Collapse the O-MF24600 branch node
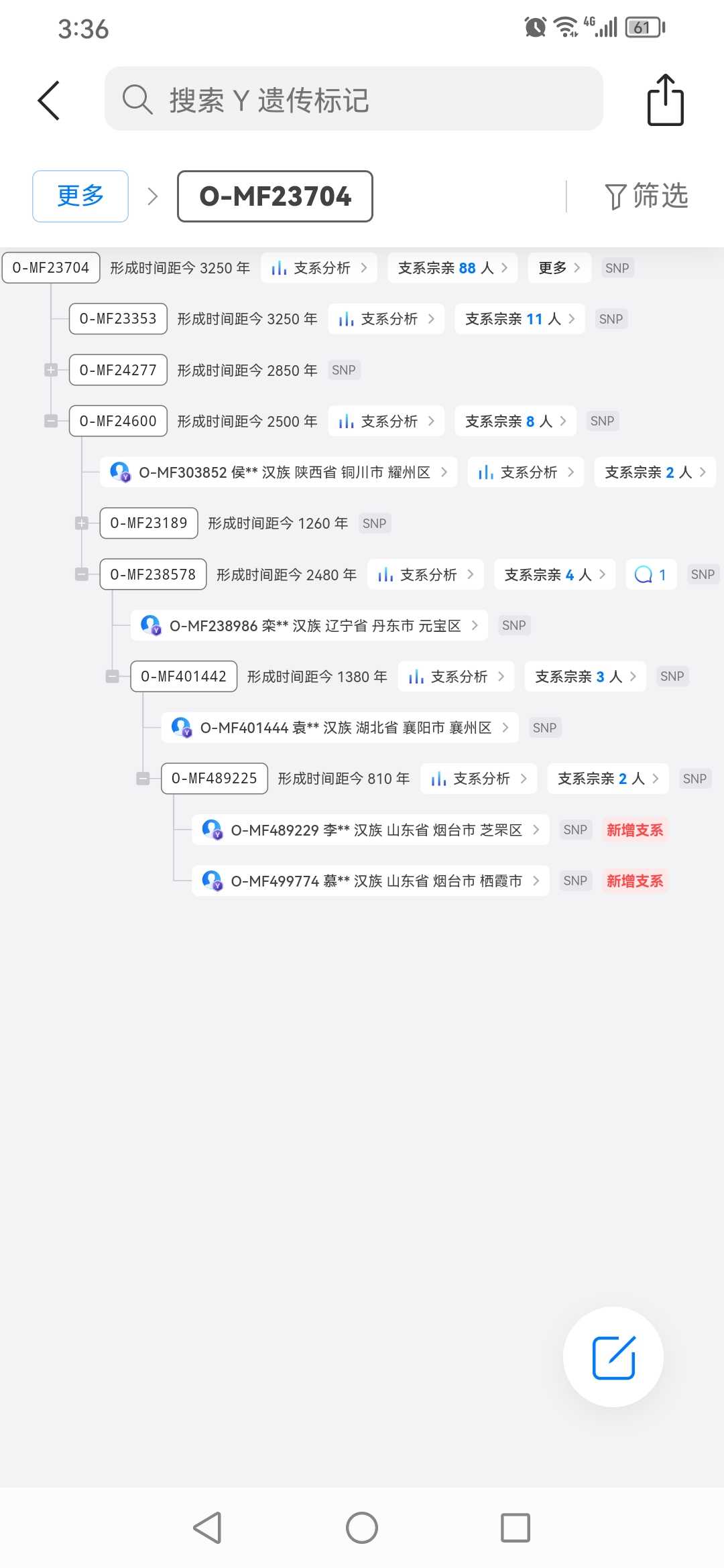Image resolution: width=724 pixels, height=1568 pixels. (x=51, y=421)
